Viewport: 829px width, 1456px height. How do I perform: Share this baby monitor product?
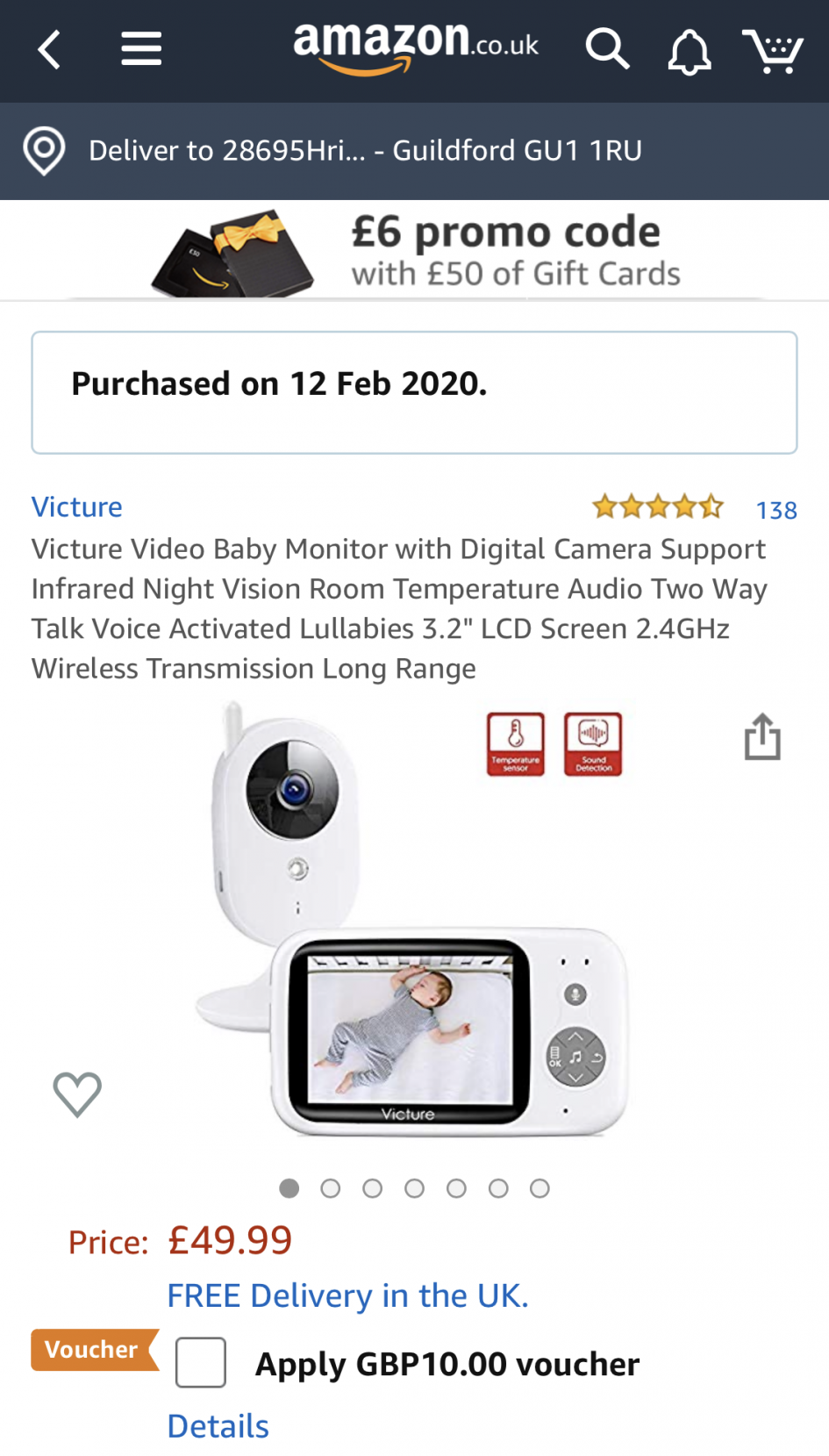pos(762,737)
